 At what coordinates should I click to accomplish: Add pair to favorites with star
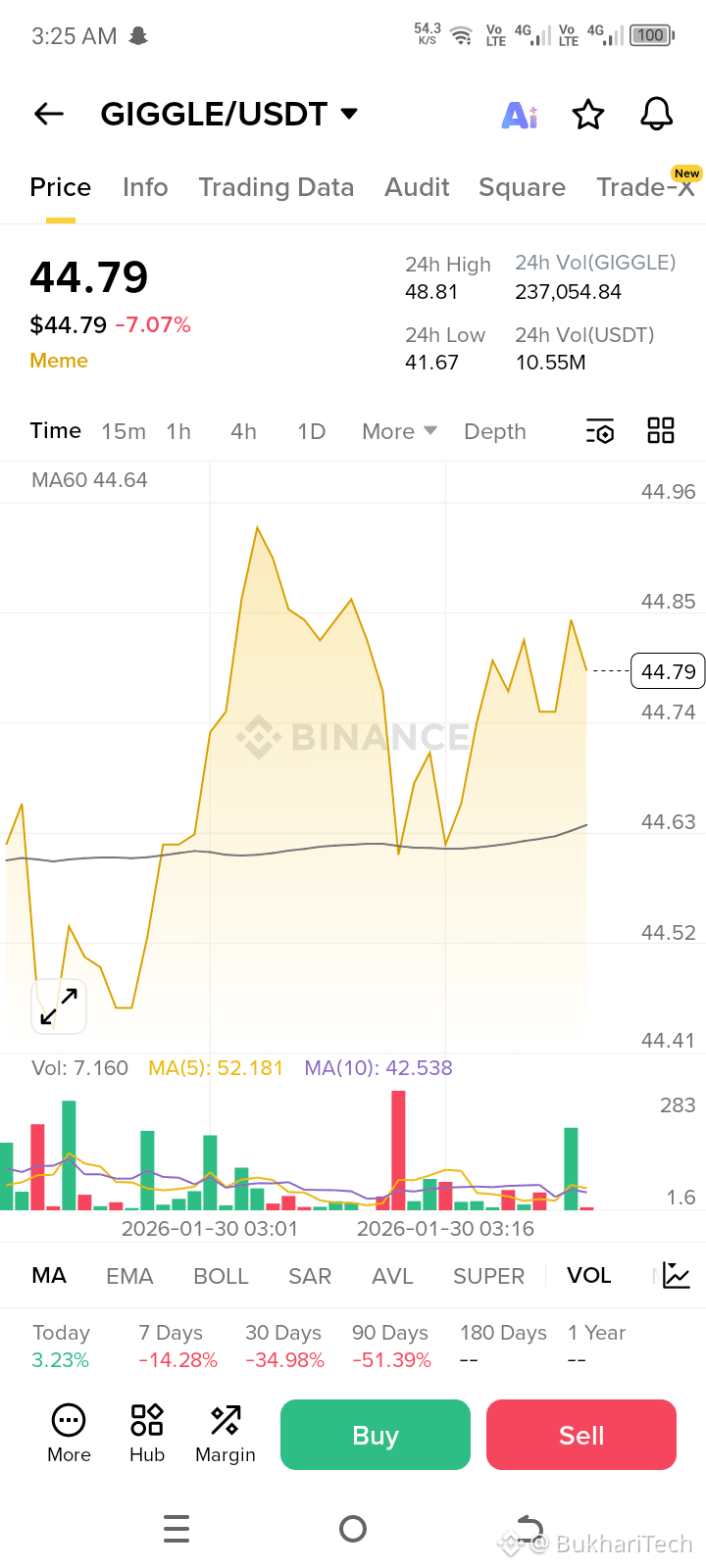pyautogui.click(x=588, y=115)
